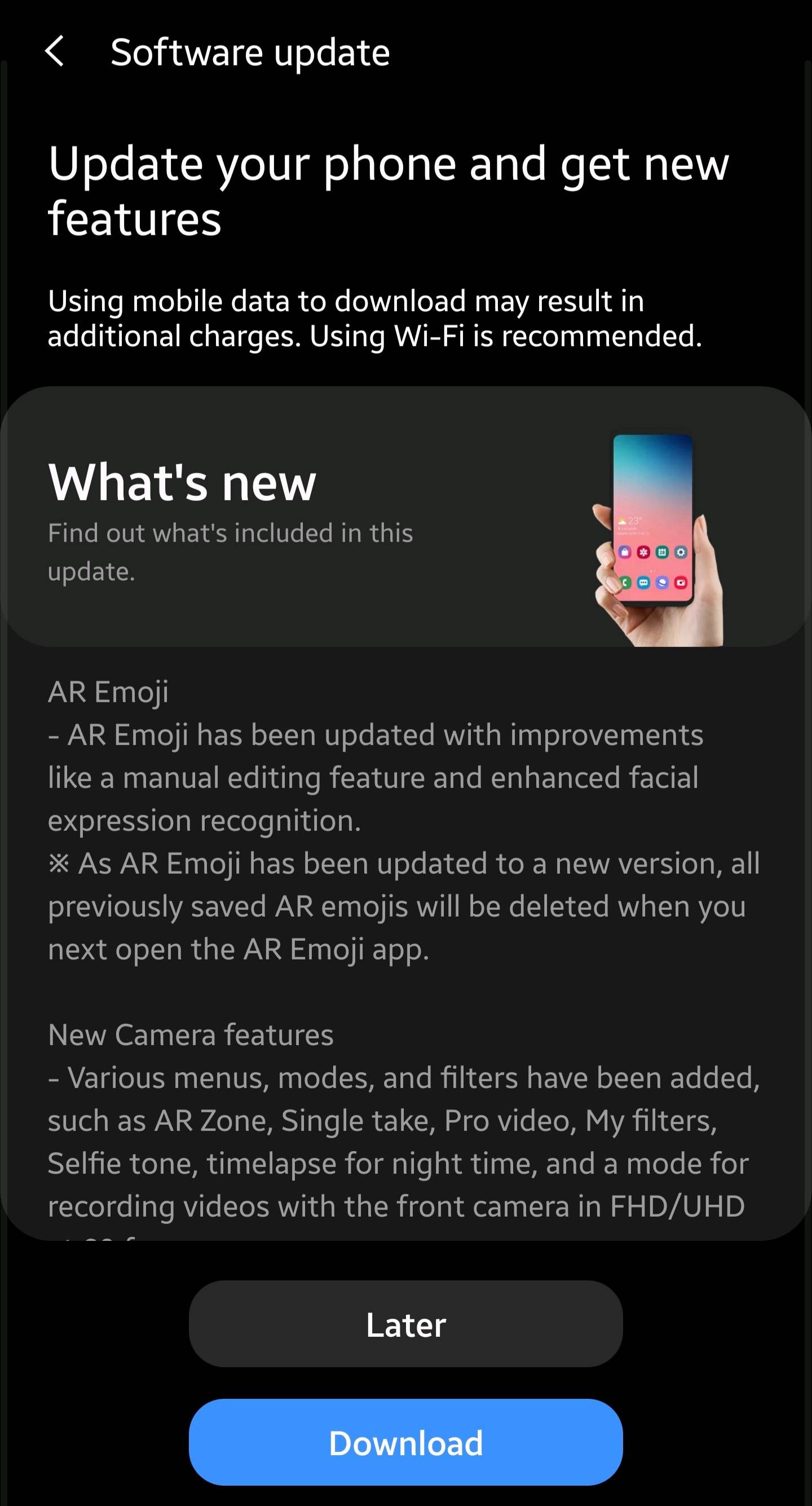Go back from Software update

(x=55, y=51)
